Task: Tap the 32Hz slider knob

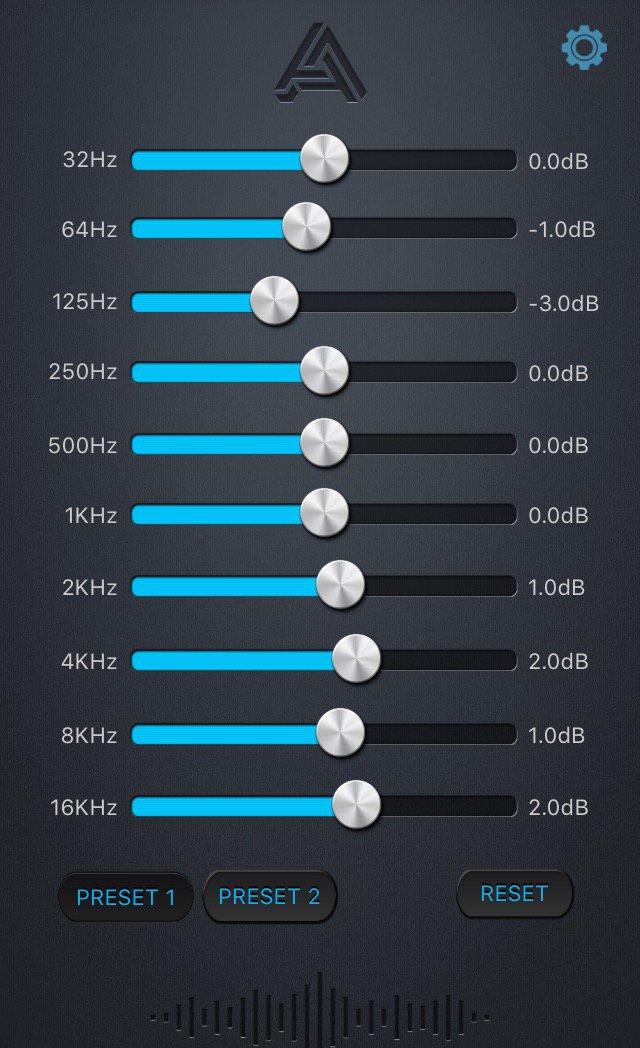Action: point(324,159)
